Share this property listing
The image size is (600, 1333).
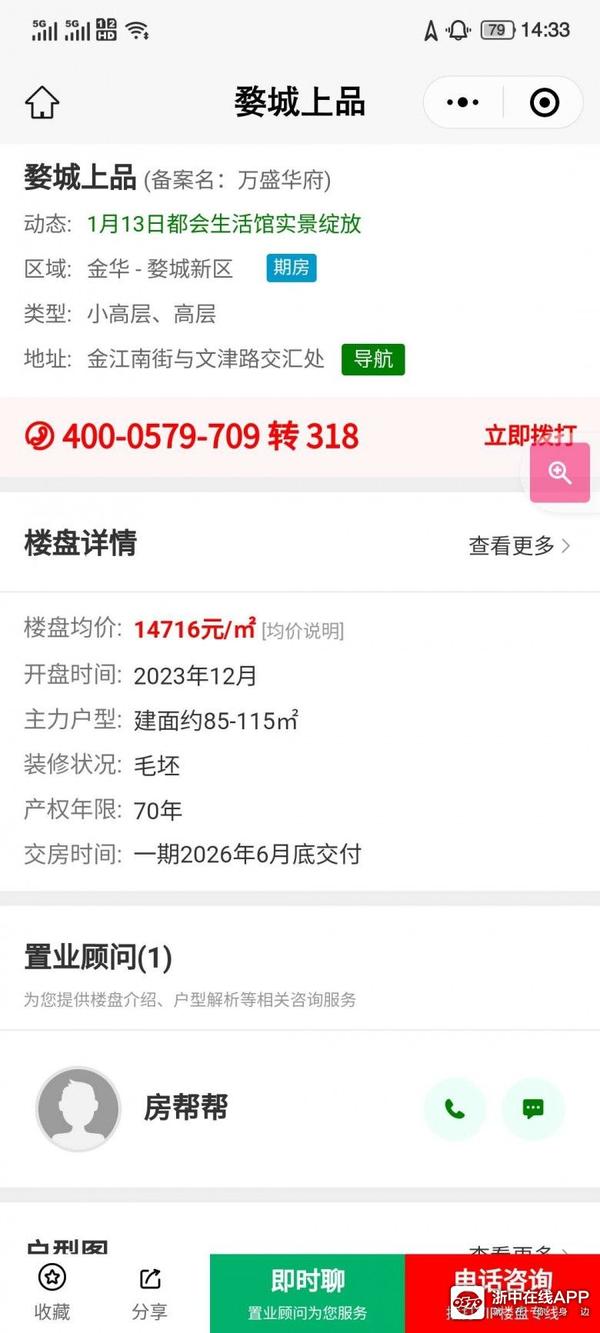click(150, 1291)
